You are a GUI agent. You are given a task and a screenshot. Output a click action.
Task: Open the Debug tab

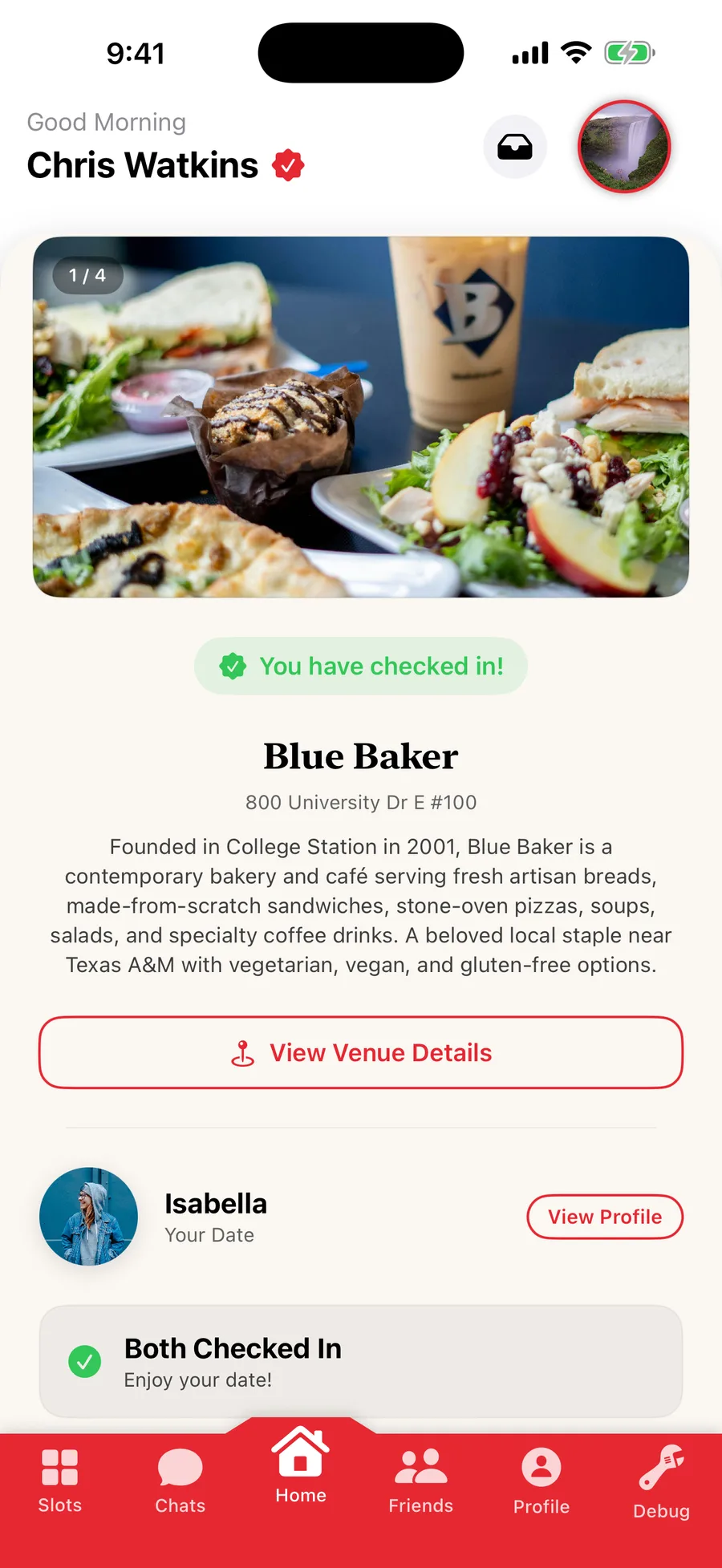(x=662, y=1483)
